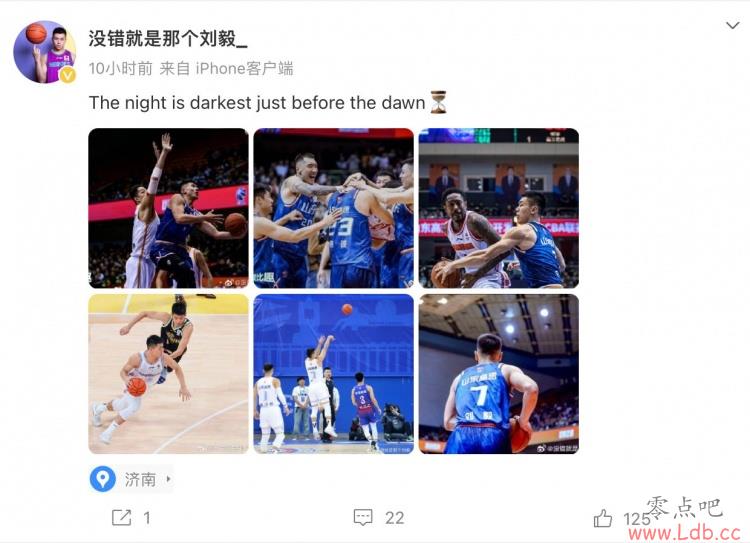View sixth photo of number 7 jersey
This screenshot has width=750, height=543.
[498, 373]
